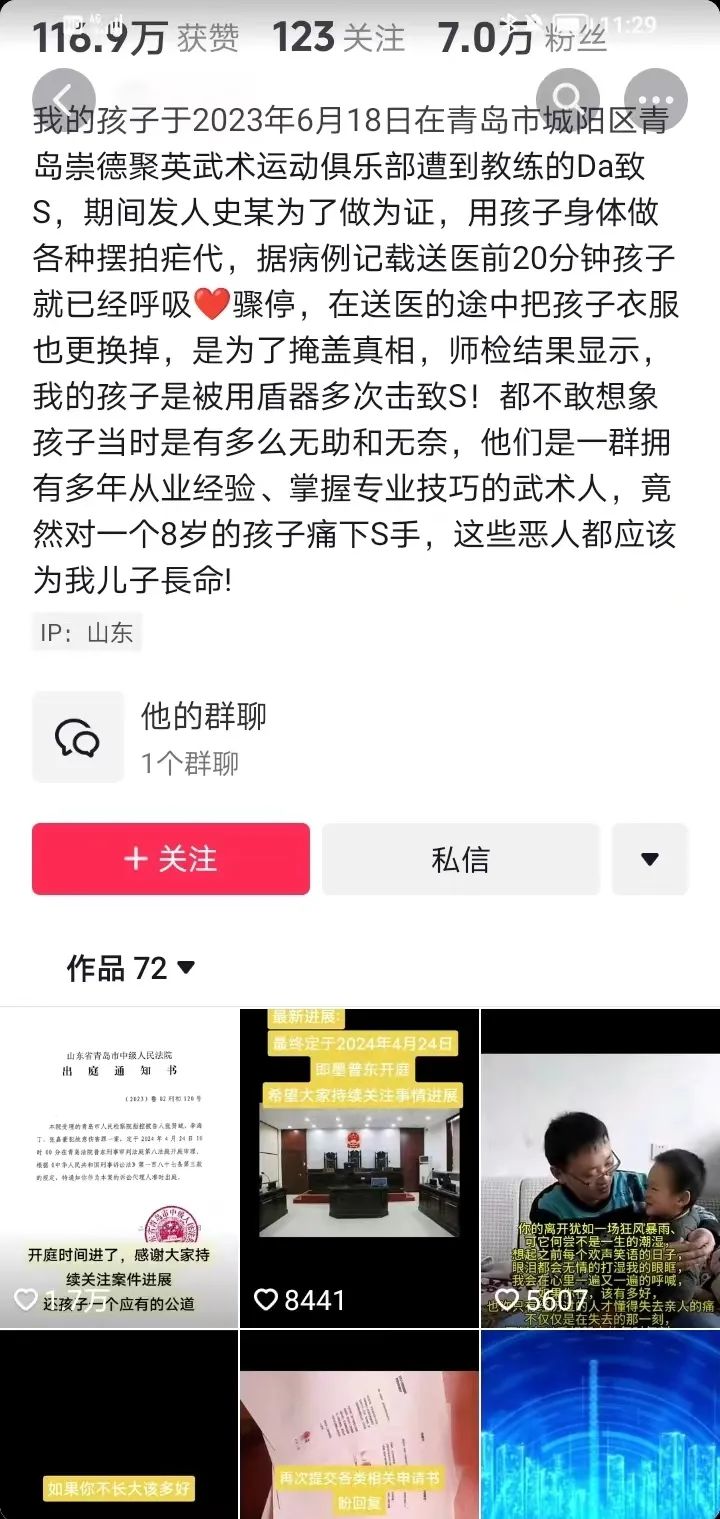
Task: Open the 作品 72 sort dropdown
Action: (131, 967)
